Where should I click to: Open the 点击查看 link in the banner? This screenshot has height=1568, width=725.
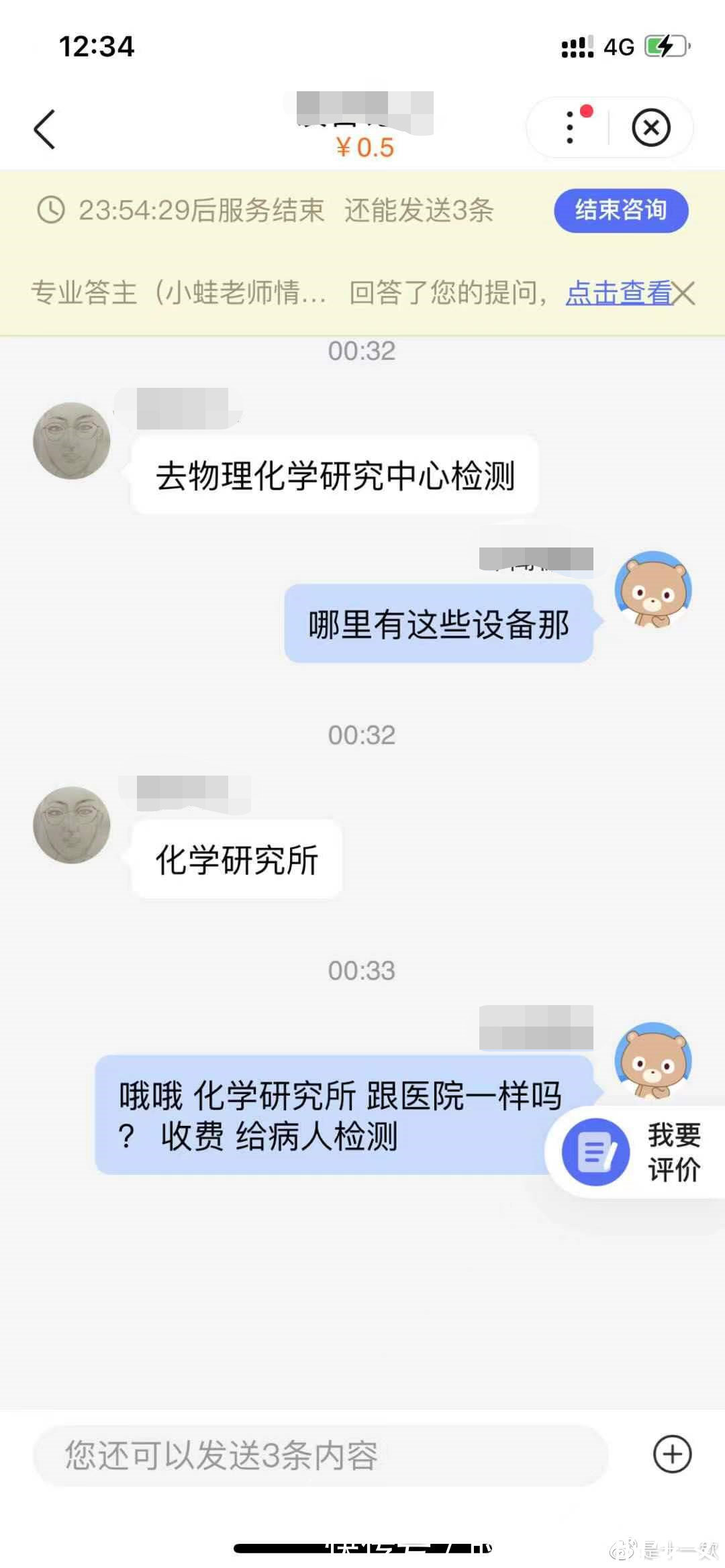pos(618,293)
